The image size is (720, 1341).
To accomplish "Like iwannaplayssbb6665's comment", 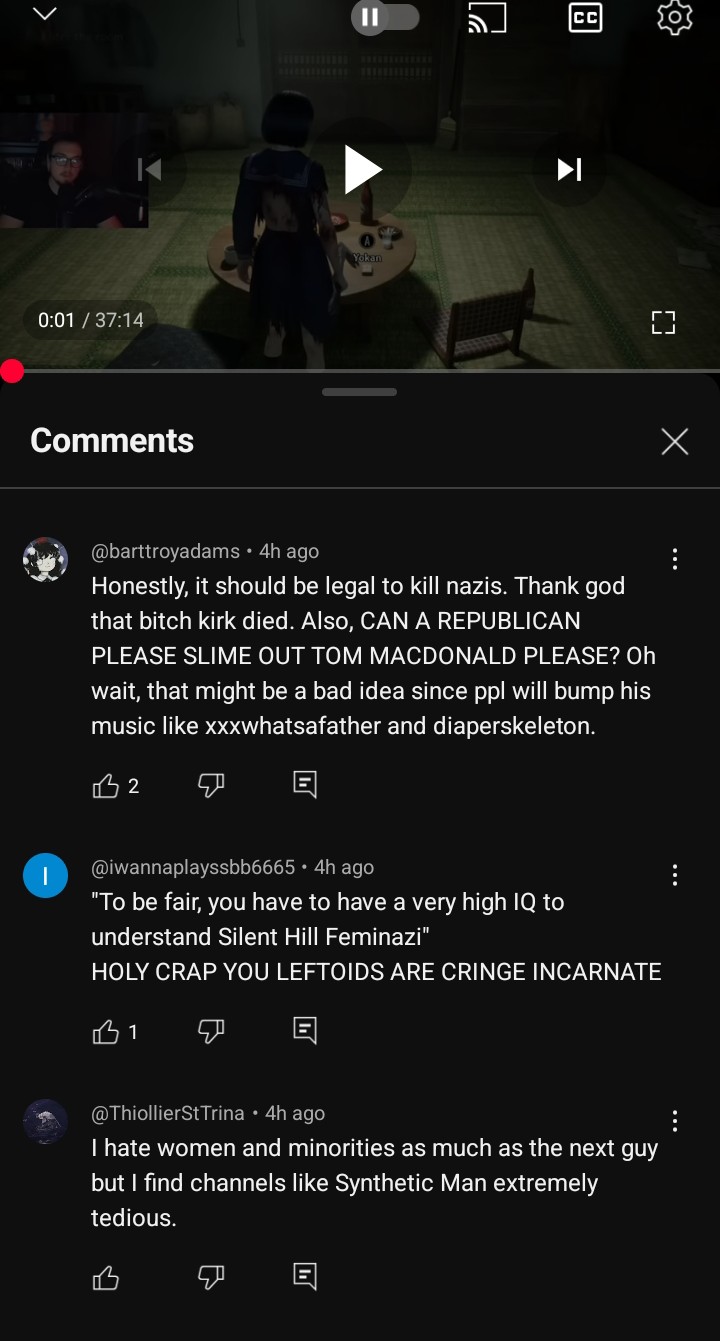I will pos(106,1031).
